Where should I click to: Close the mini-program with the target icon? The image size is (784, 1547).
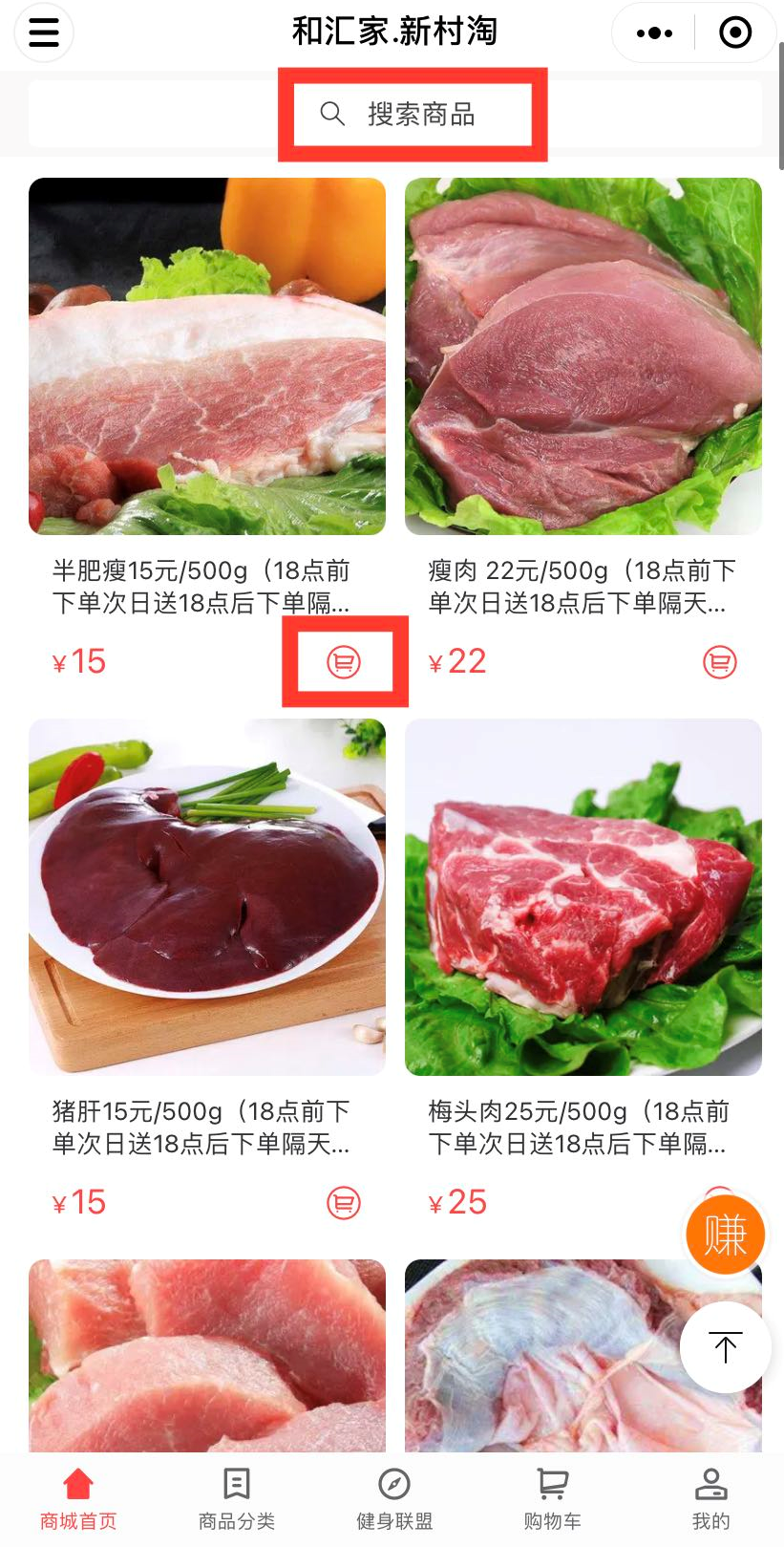[734, 32]
